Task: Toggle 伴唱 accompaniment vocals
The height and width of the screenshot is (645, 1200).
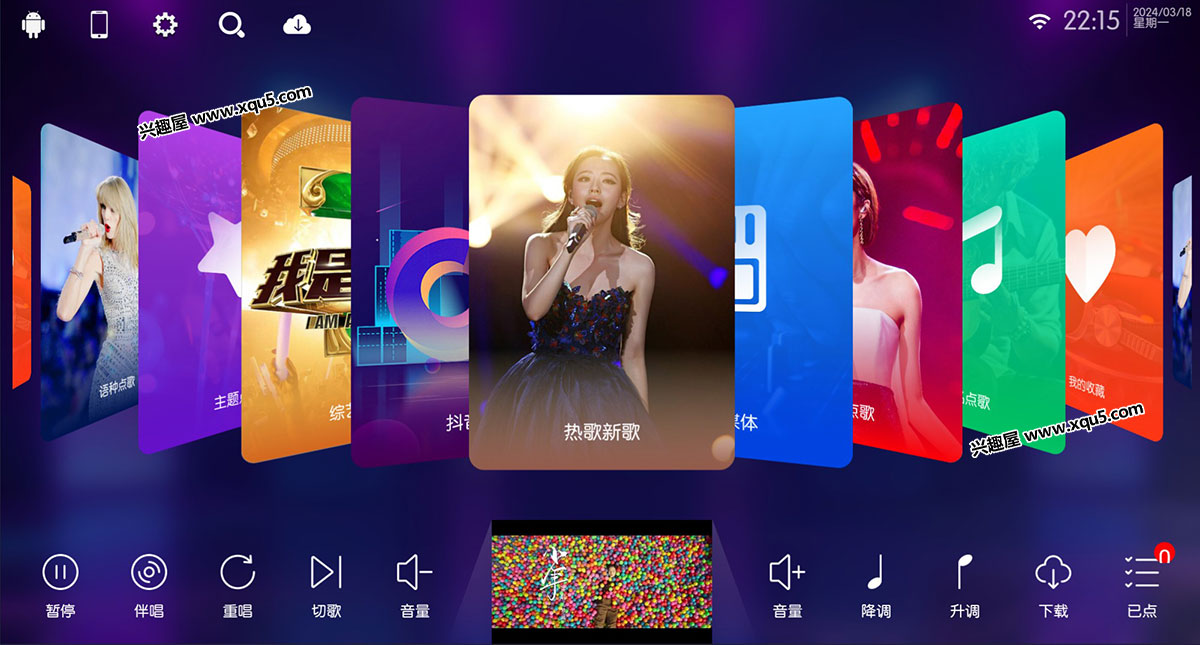Action: (x=149, y=584)
